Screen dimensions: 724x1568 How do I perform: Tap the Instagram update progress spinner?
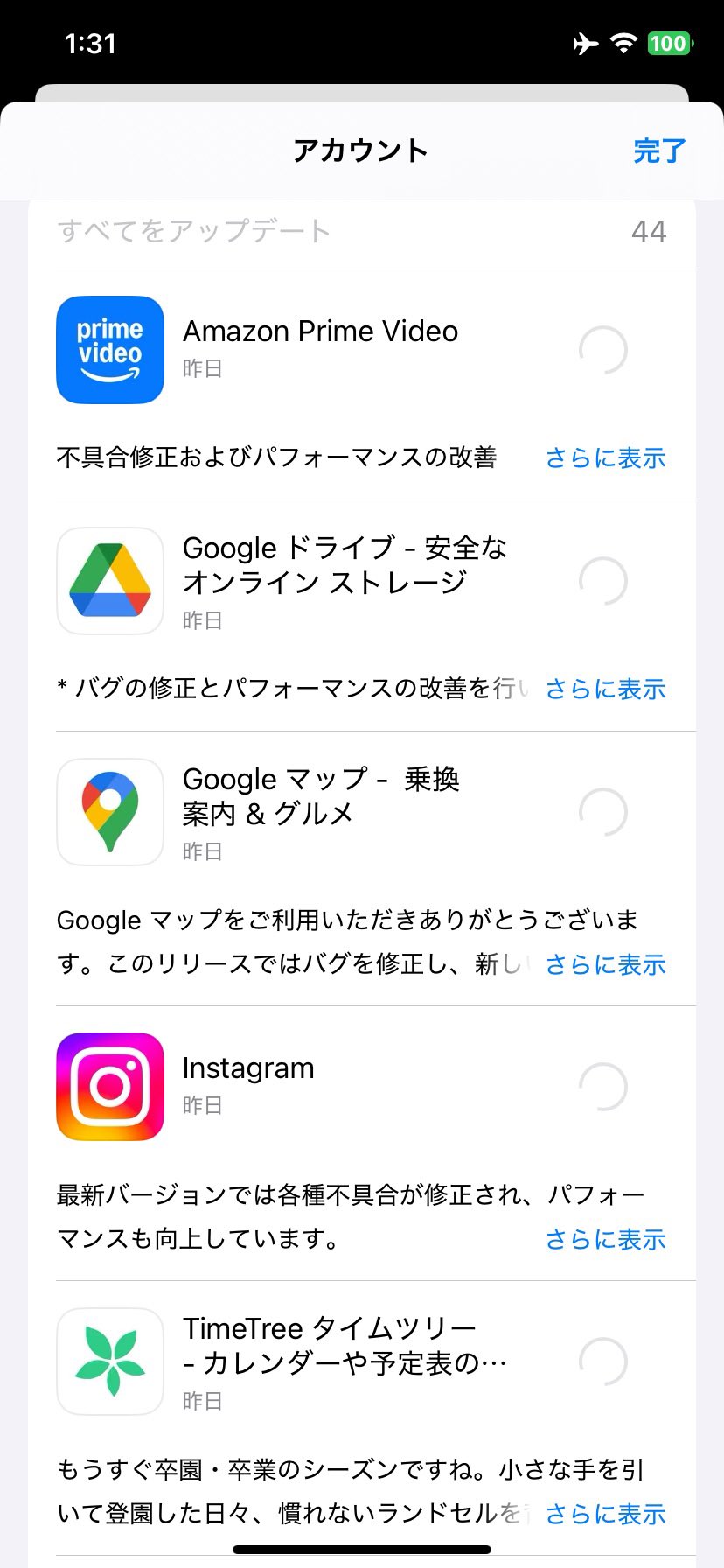pos(603,1087)
